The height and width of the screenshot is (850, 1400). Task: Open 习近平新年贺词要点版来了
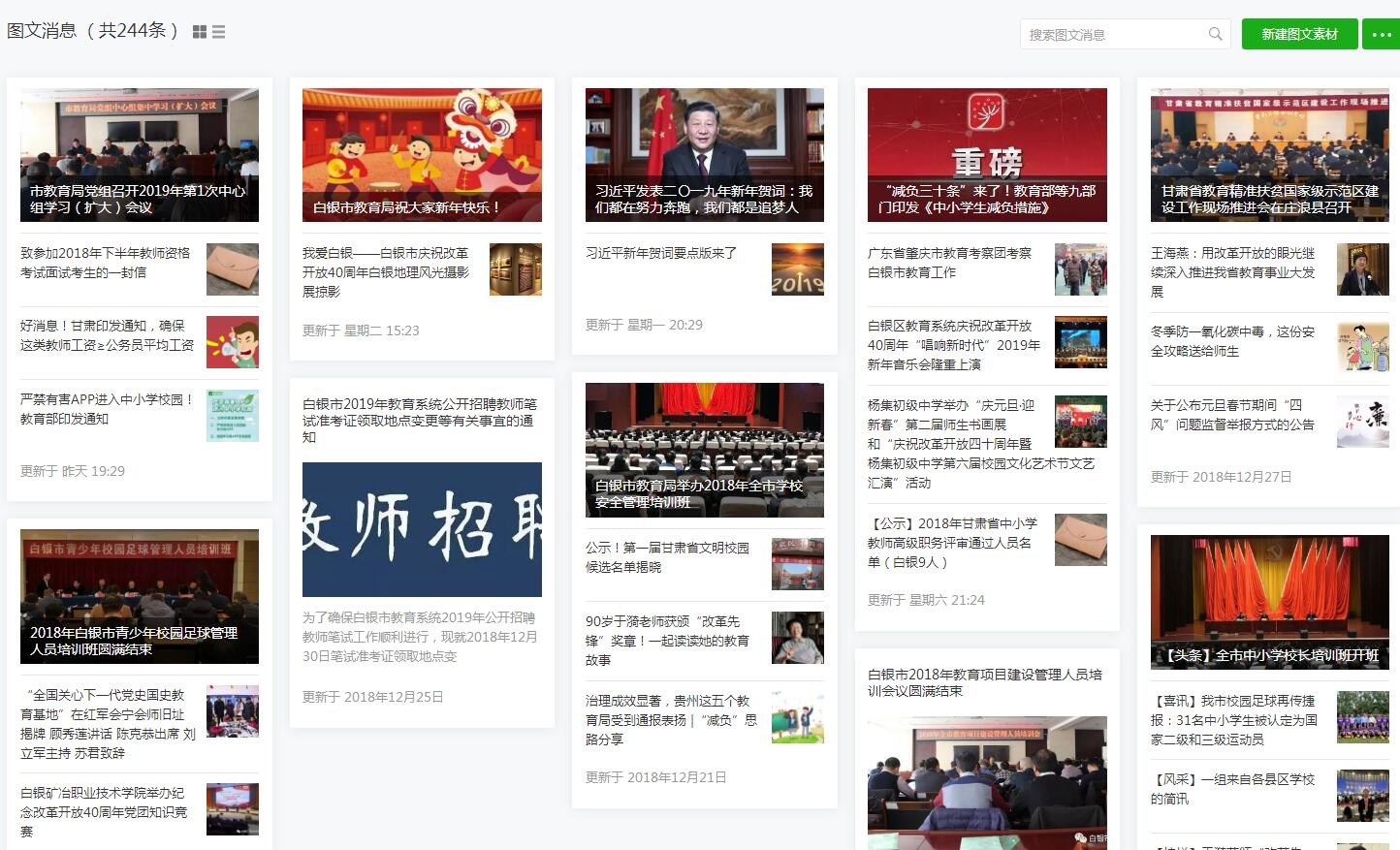661,253
